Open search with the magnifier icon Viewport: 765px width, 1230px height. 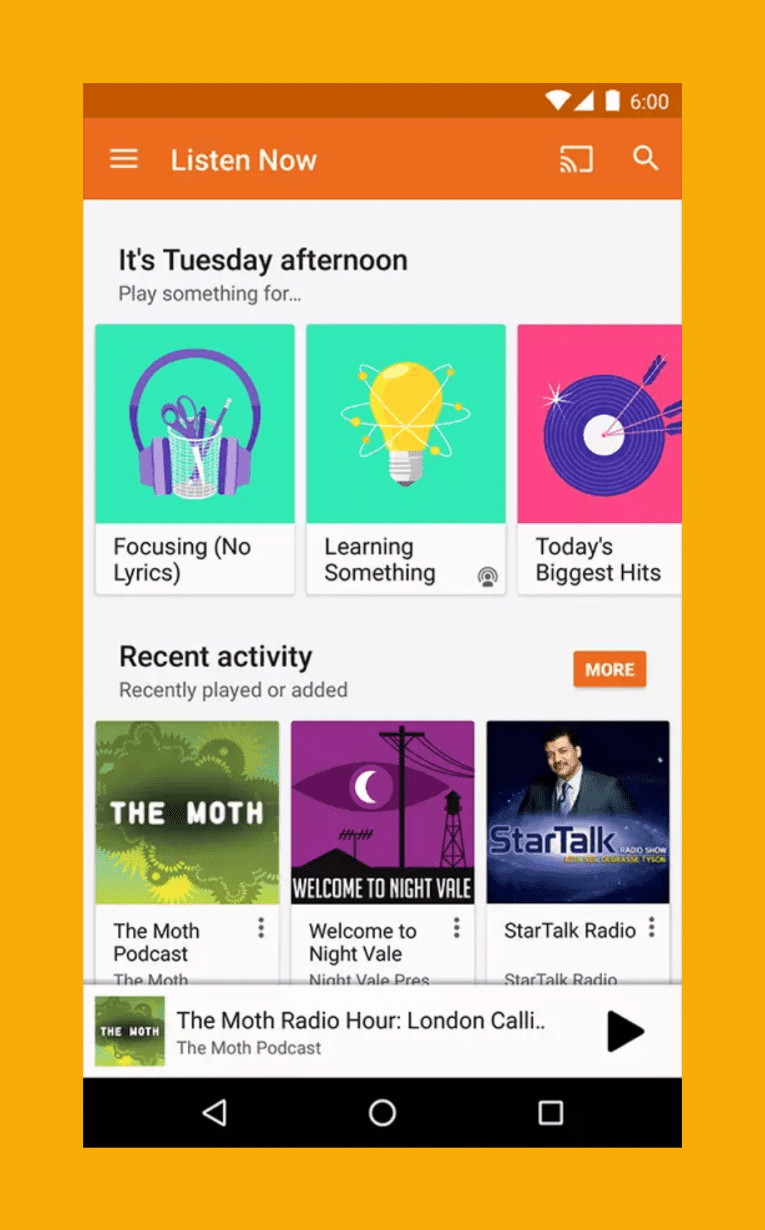point(645,158)
